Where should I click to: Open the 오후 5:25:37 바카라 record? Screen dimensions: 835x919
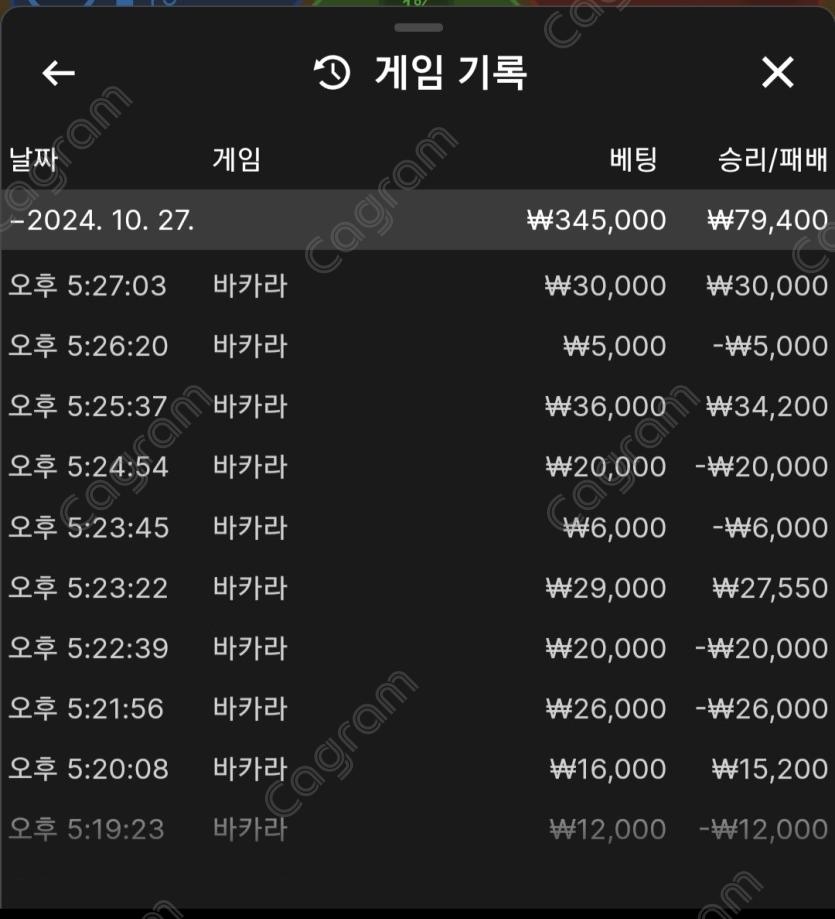coord(417,406)
